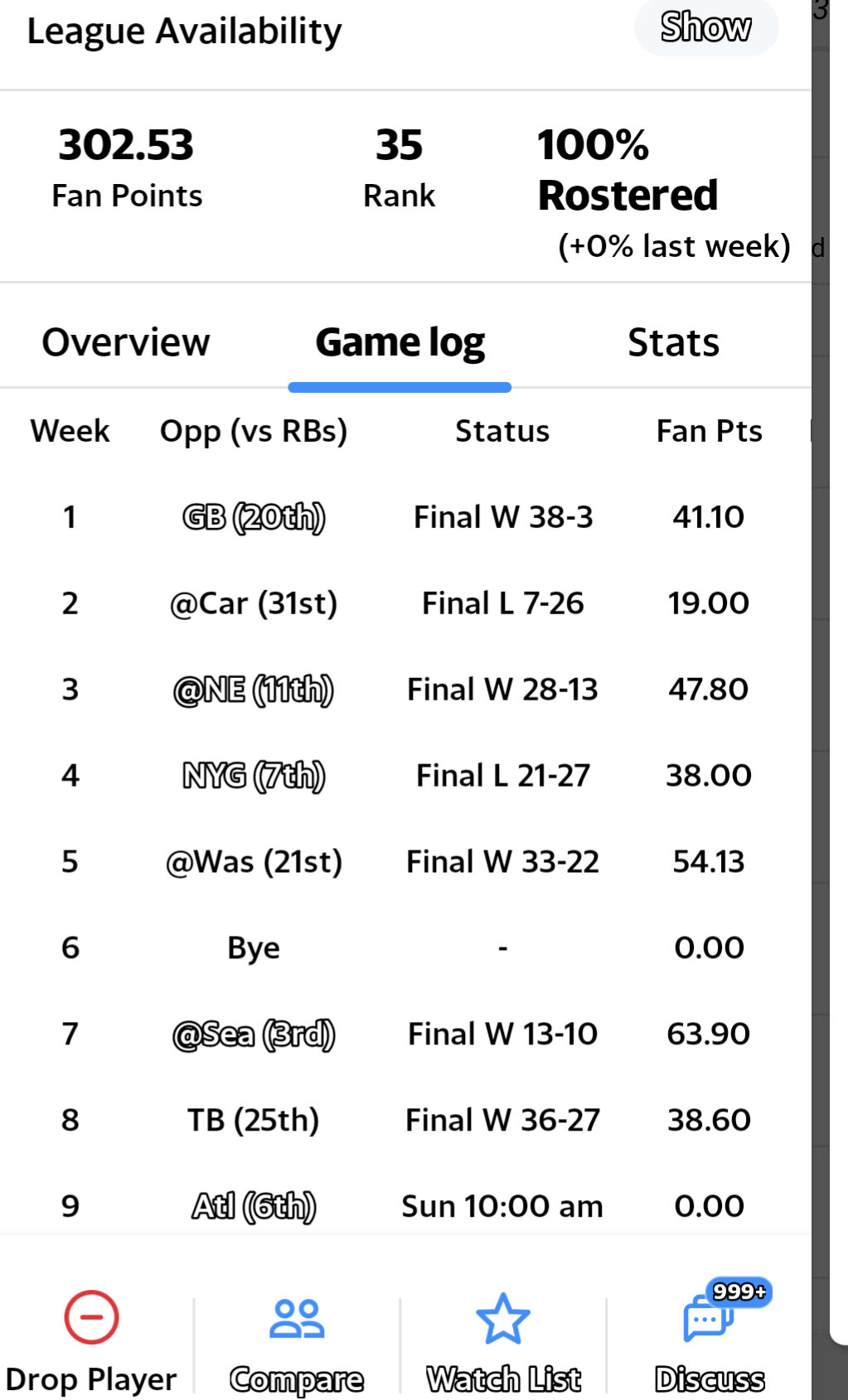Open week 9 opponent Atl (6th)
Viewport: 848px width, 1400px height.
[254, 1207]
